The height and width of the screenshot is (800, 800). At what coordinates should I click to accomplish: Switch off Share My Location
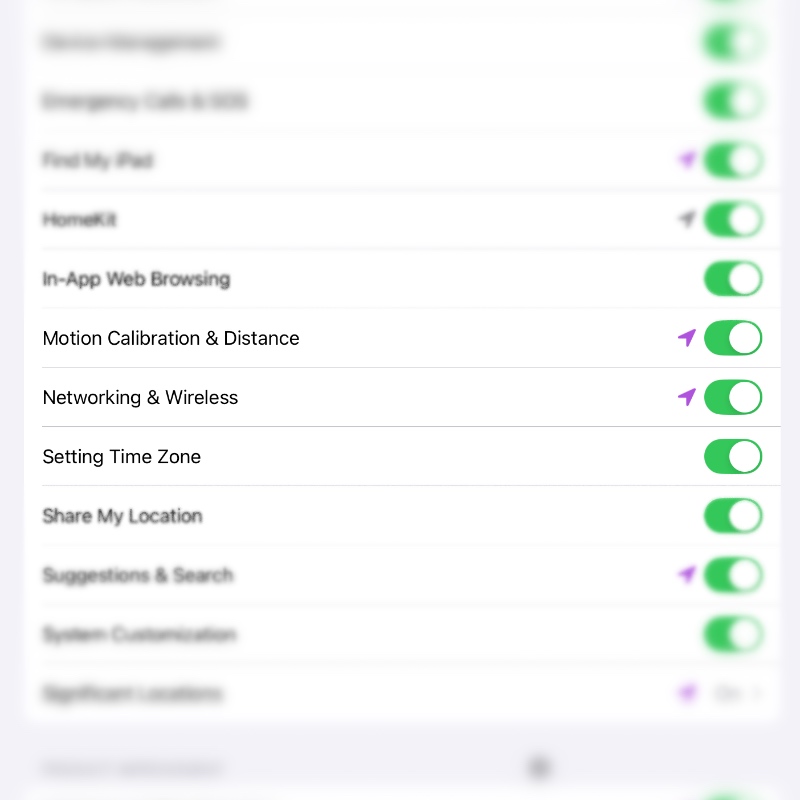pyautogui.click(x=733, y=516)
